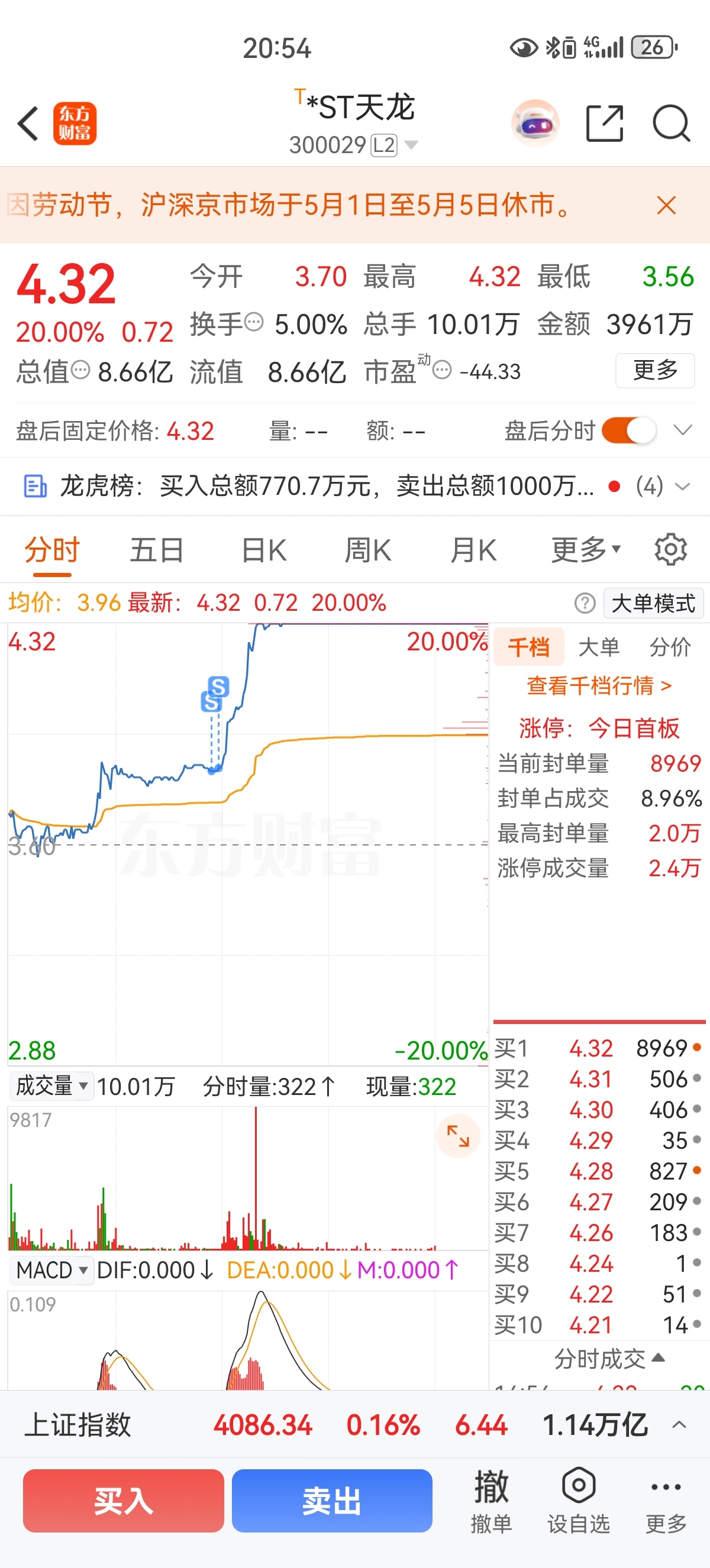710x1568 pixels.
Task: Switch order panel to 大单 tab
Action: pyautogui.click(x=599, y=647)
